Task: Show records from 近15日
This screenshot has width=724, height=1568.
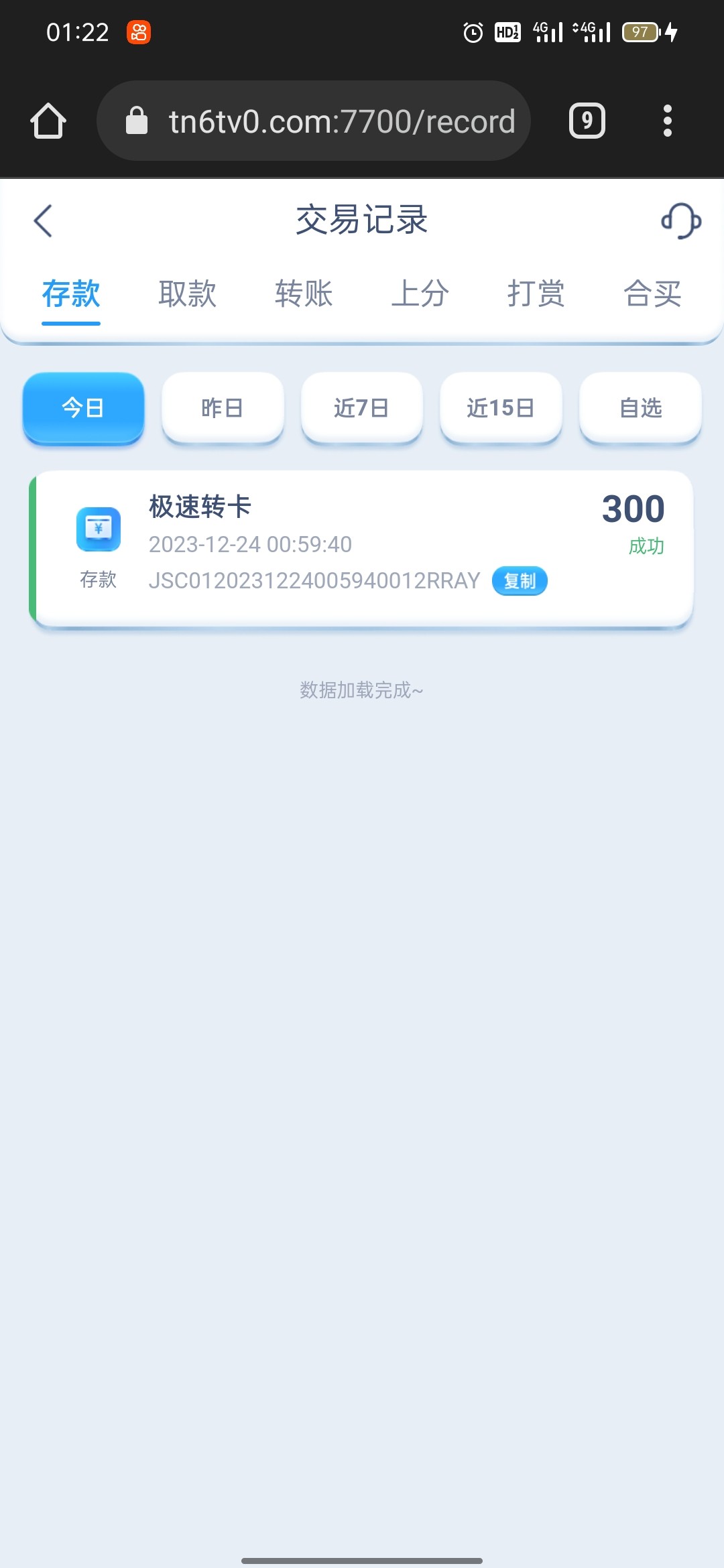Action: (x=500, y=407)
